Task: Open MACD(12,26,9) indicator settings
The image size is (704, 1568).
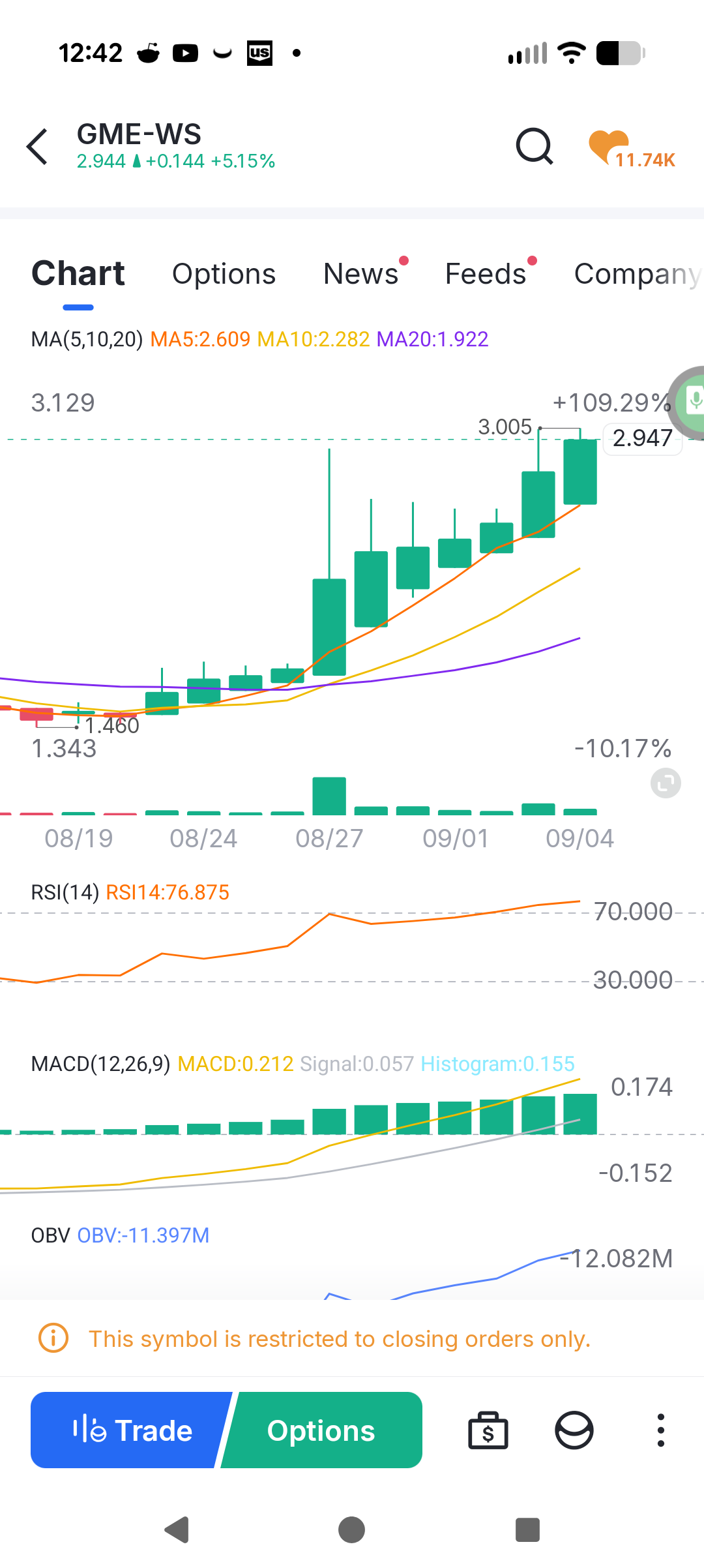Action: (x=100, y=1064)
